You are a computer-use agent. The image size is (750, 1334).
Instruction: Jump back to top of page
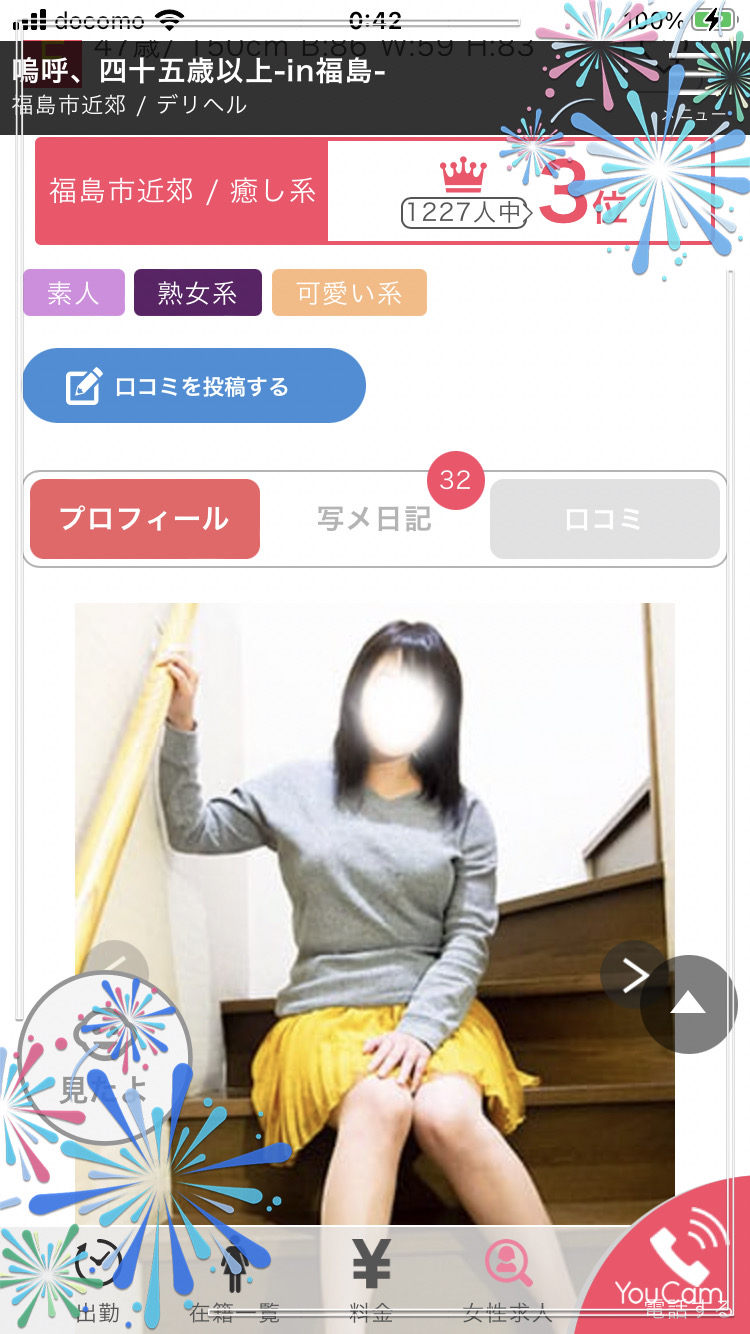tap(688, 1004)
